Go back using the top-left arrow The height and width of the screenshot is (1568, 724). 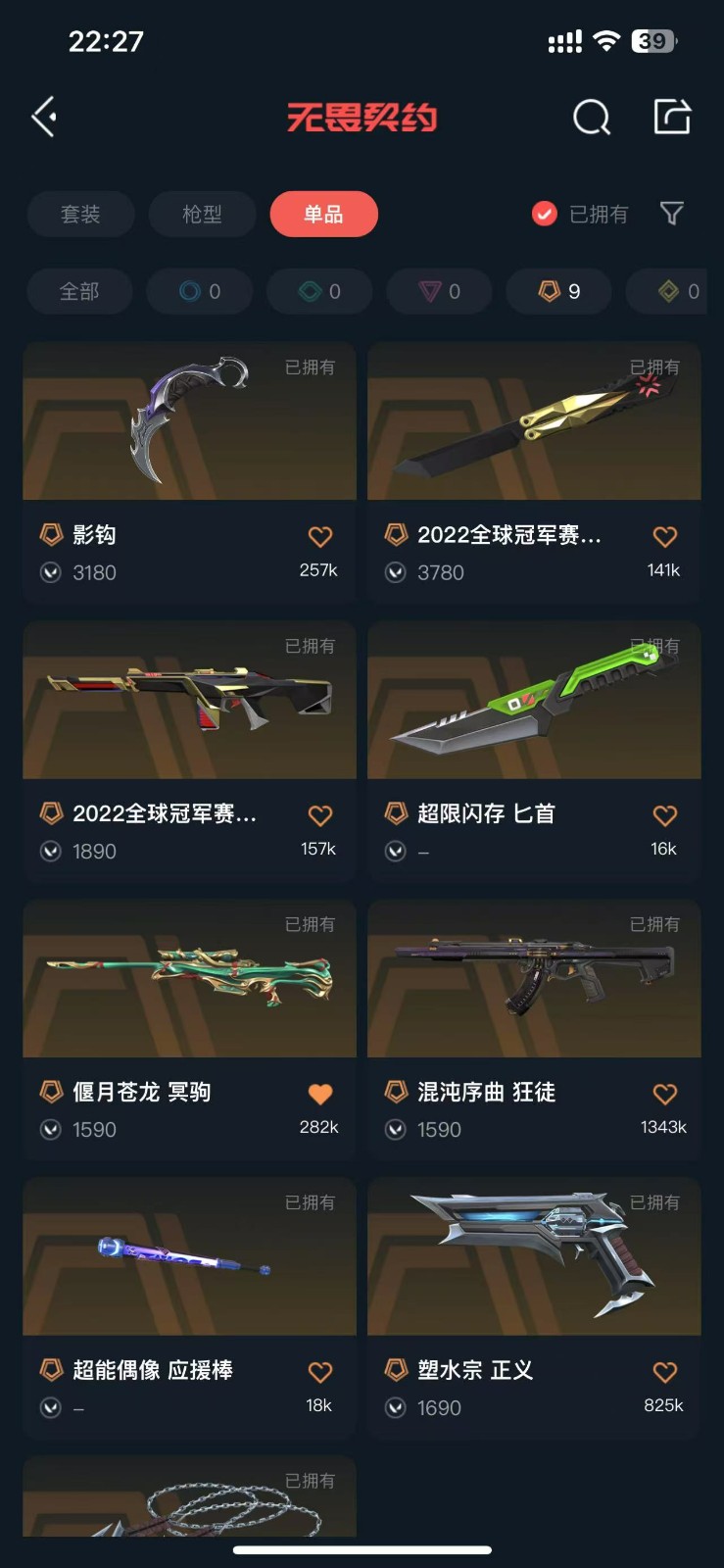click(x=45, y=118)
